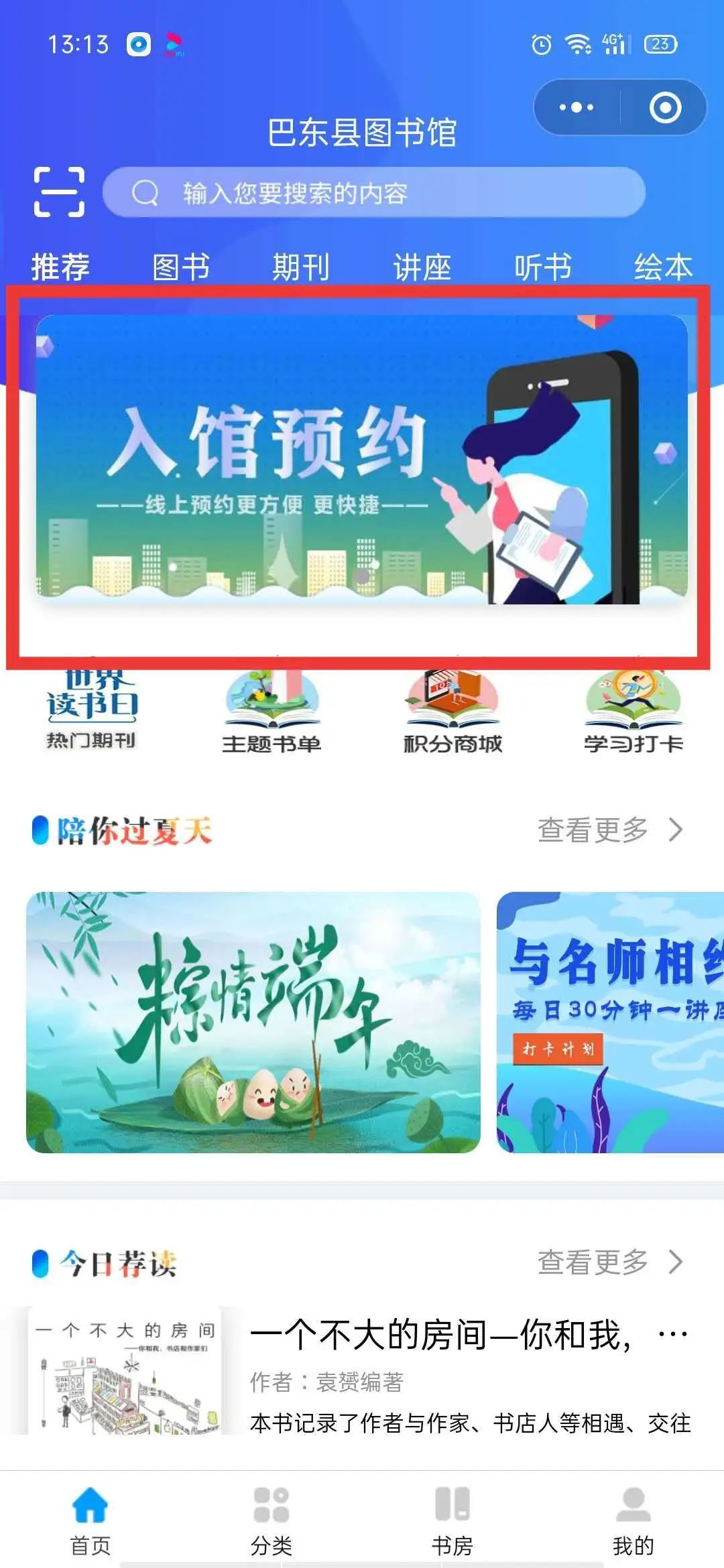This screenshot has height=1568, width=724.
Task: Close the mini program with the circle button
Action: point(665,107)
